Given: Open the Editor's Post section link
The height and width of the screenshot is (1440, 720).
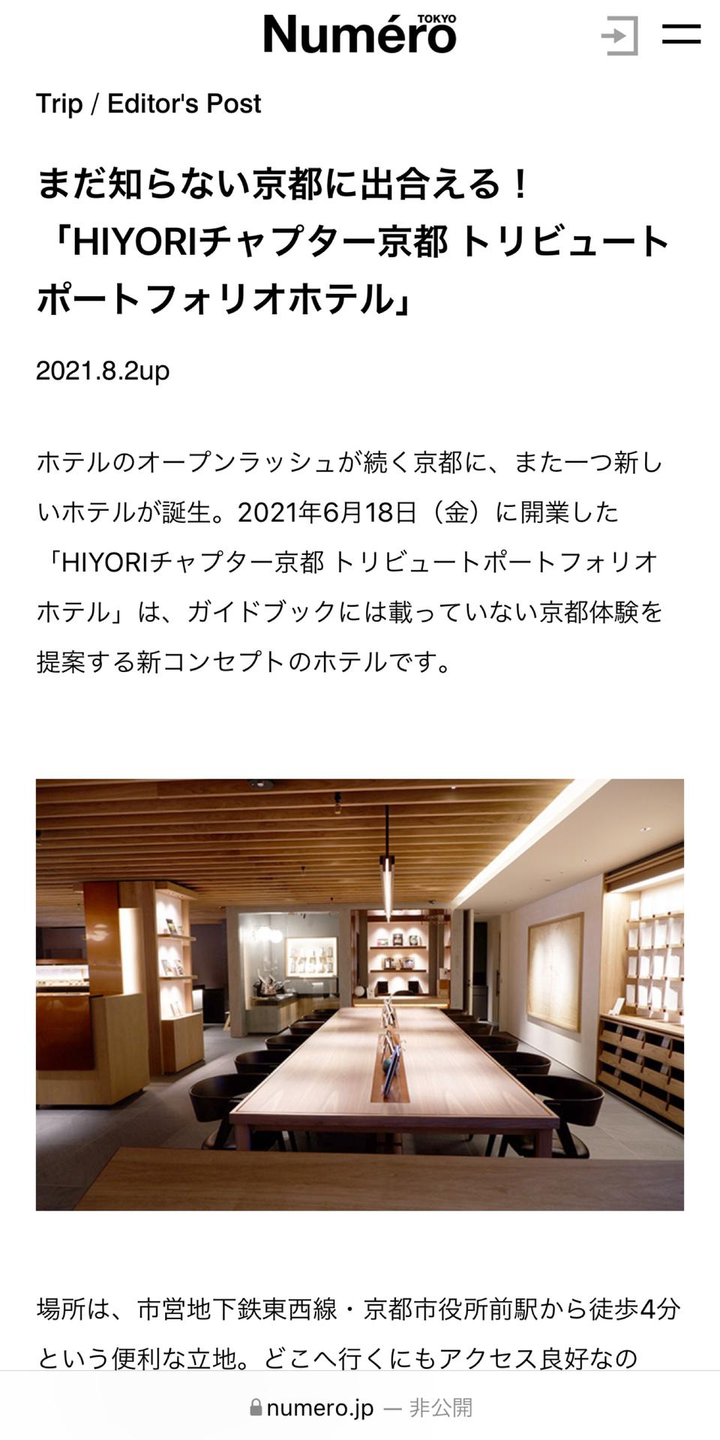Looking at the screenshot, I should coord(184,104).
